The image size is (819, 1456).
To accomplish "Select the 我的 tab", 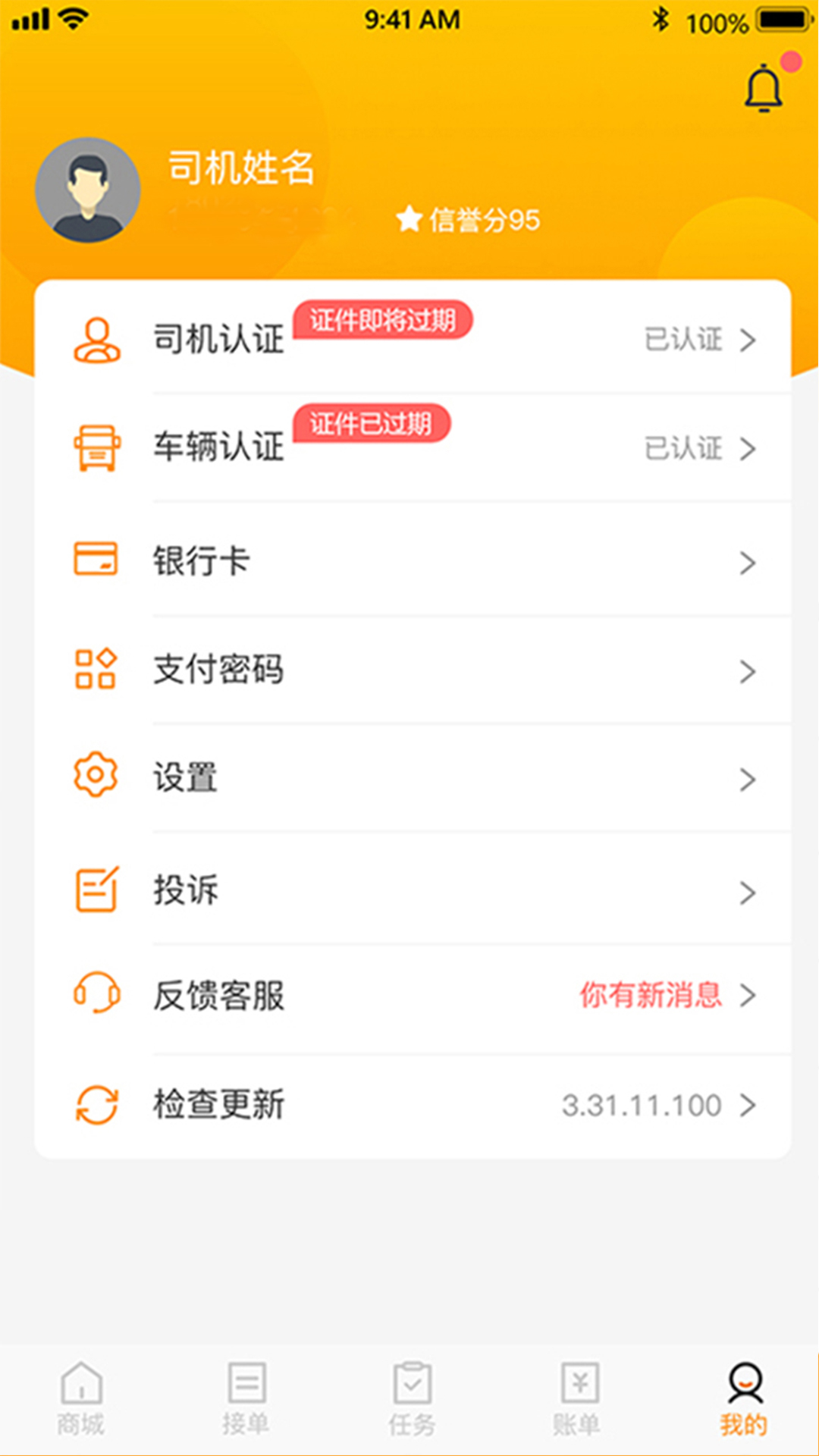I will (x=744, y=1399).
